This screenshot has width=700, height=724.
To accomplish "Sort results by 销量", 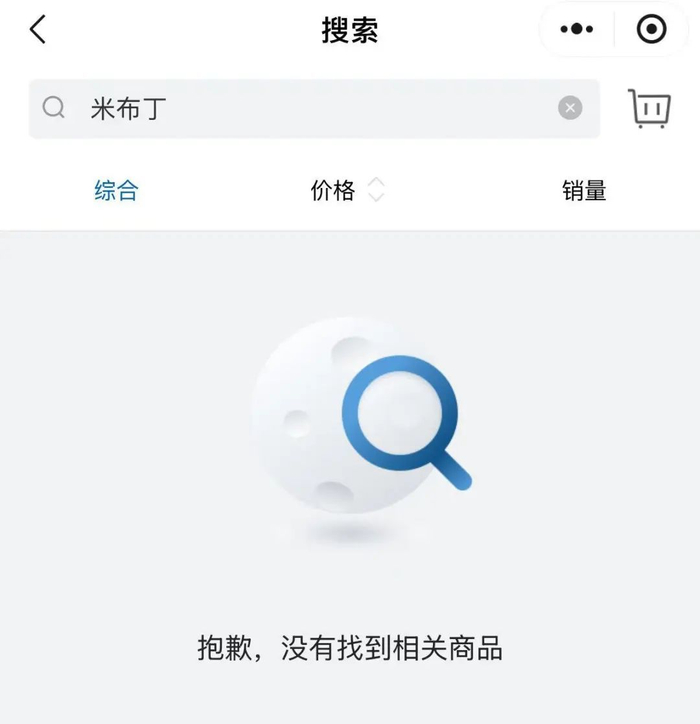I will 584,190.
